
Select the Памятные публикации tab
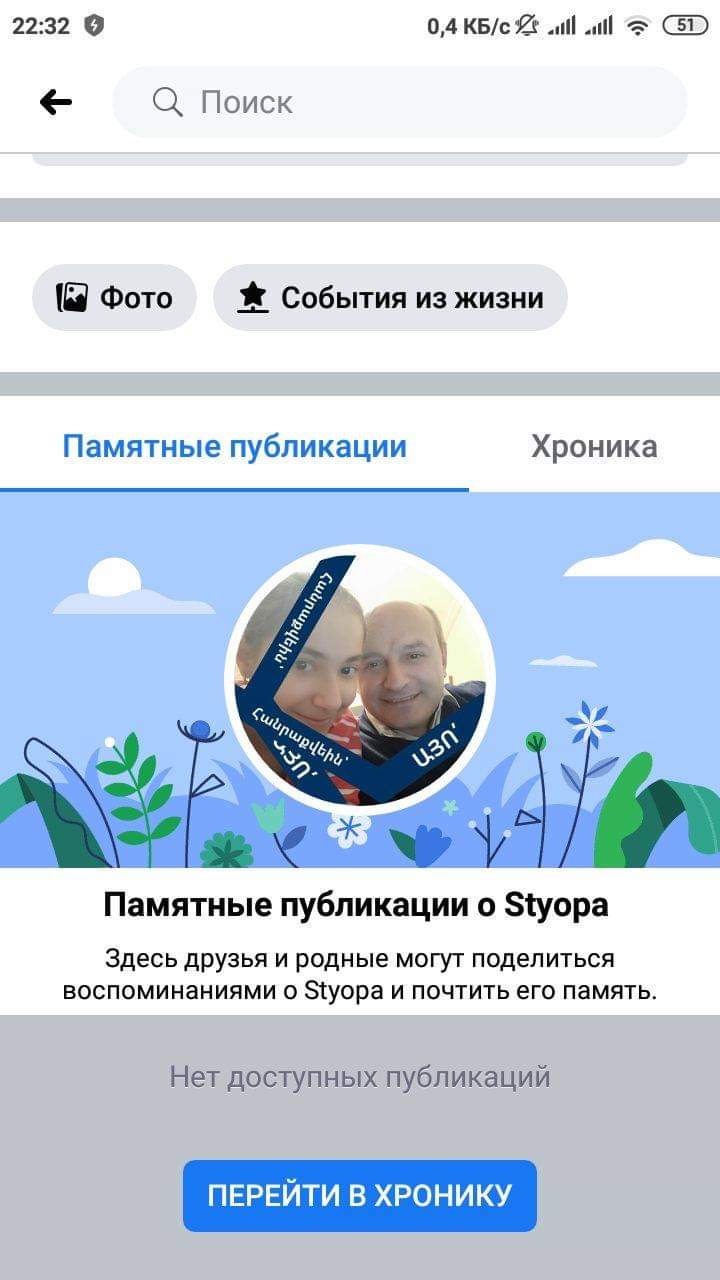(x=234, y=446)
